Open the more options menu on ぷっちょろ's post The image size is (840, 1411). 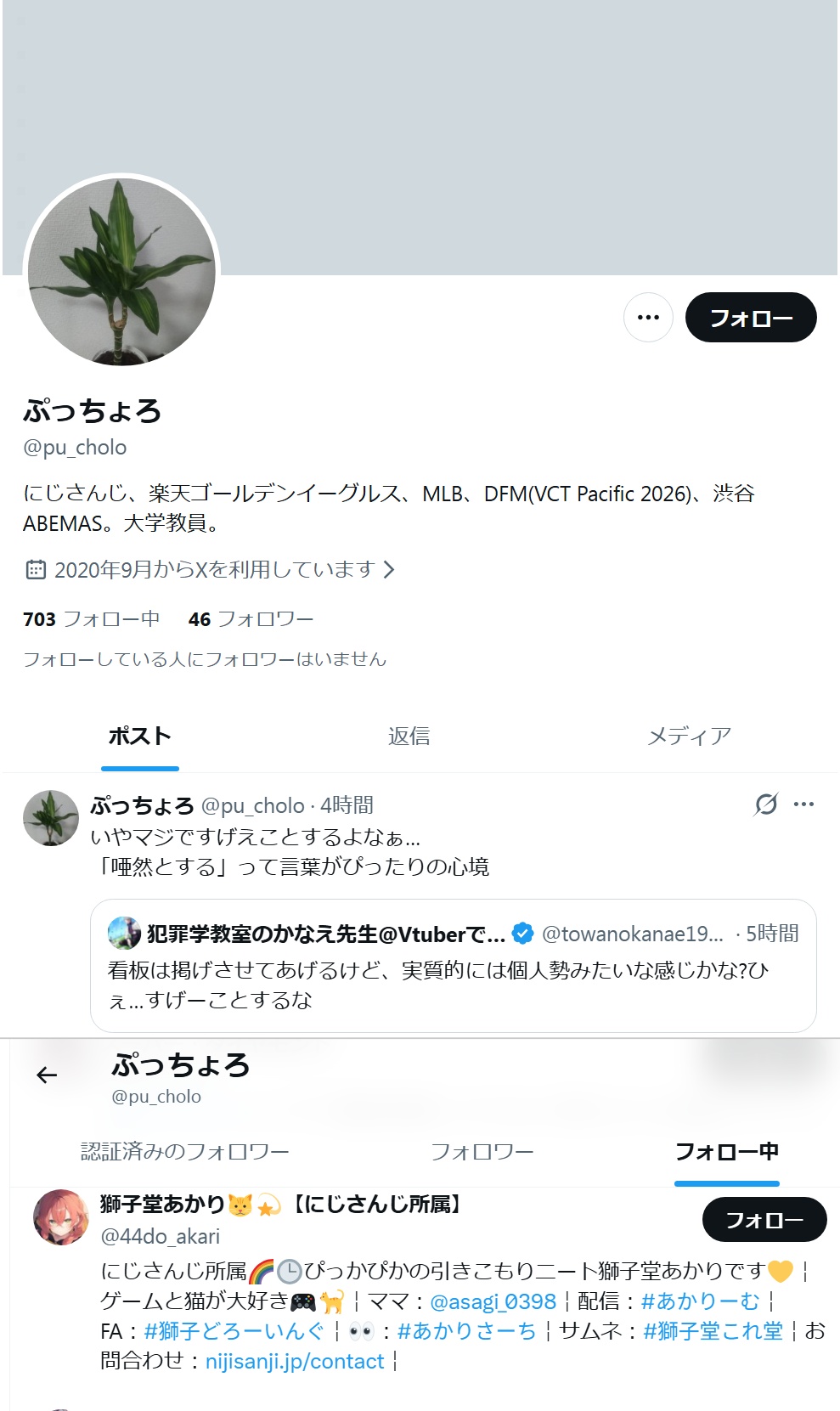(803, 804)
